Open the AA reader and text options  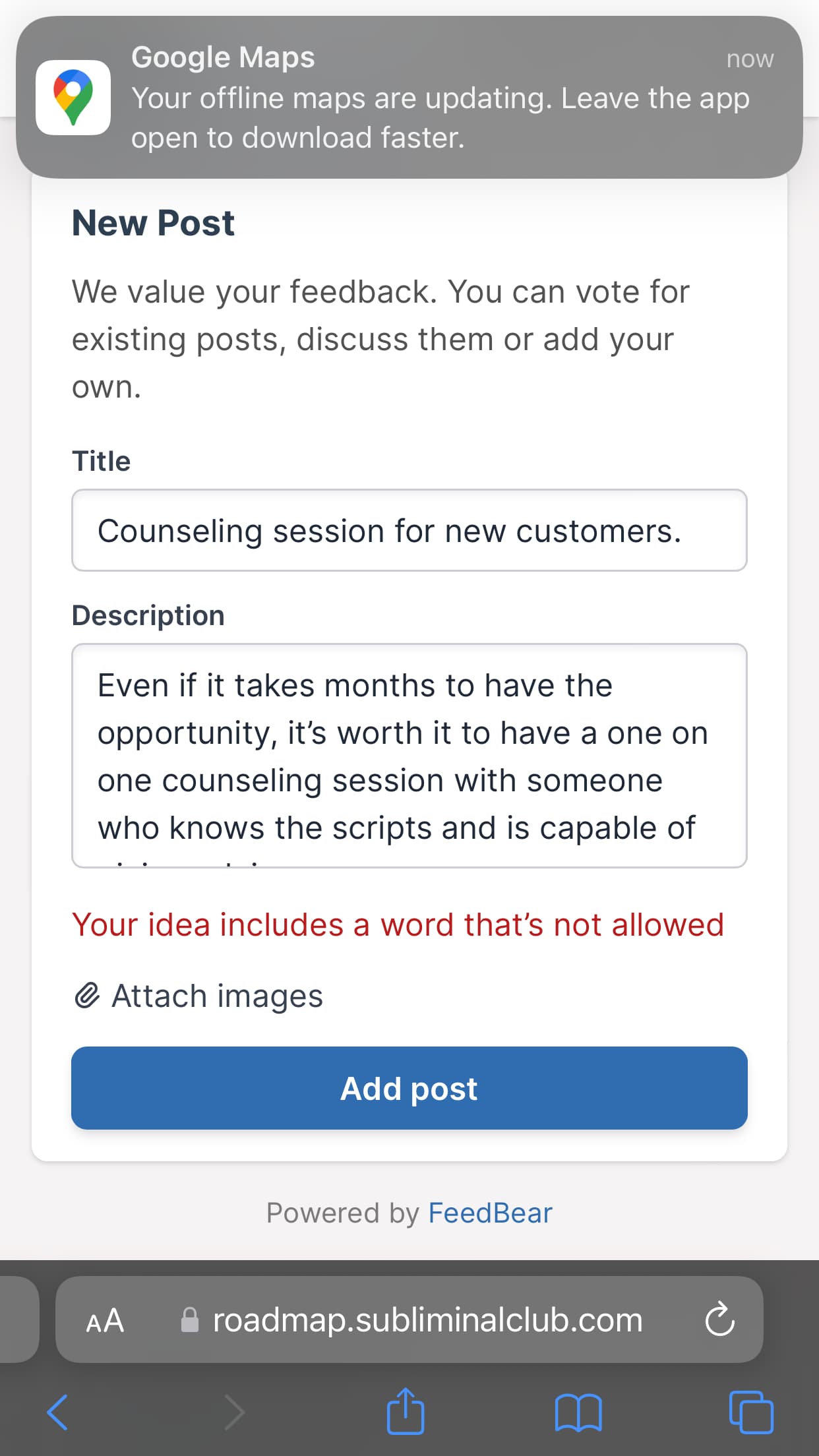106,1321
